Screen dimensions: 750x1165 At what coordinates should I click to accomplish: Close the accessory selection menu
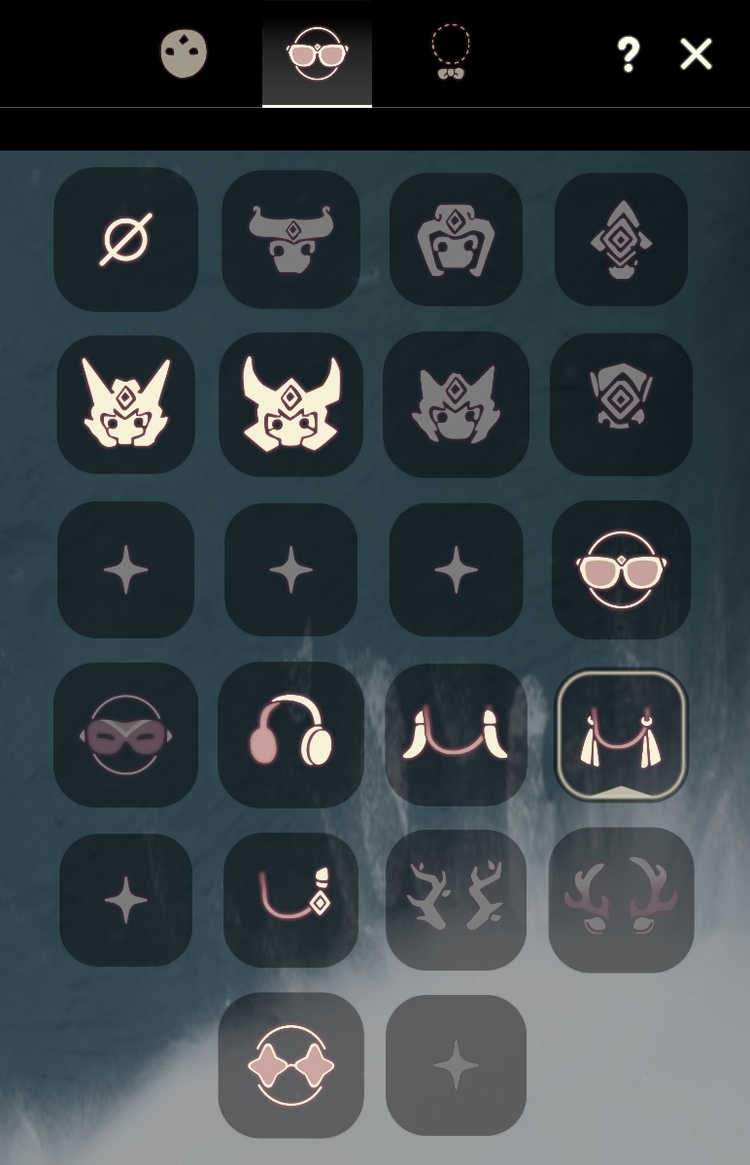[x=696, y=54]
